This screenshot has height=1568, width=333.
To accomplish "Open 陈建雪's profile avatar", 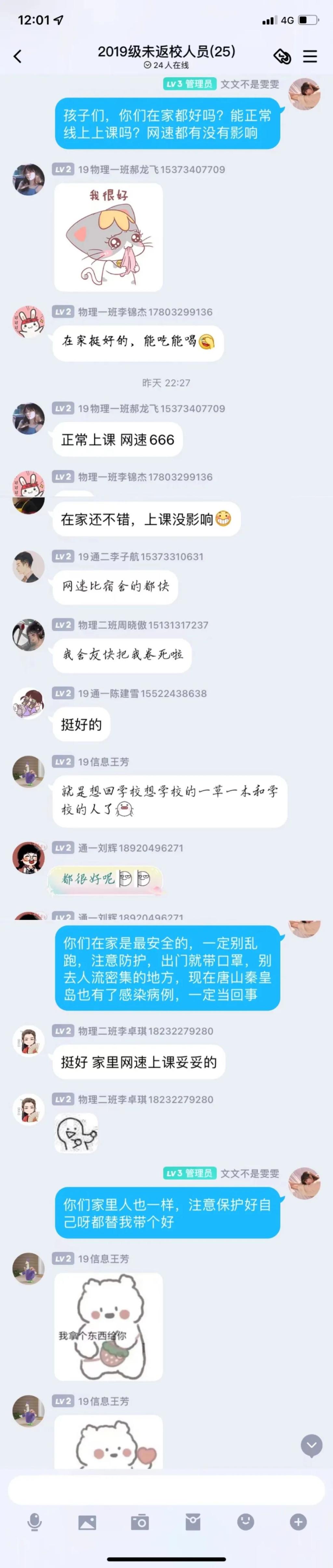I will click(29, 703).
